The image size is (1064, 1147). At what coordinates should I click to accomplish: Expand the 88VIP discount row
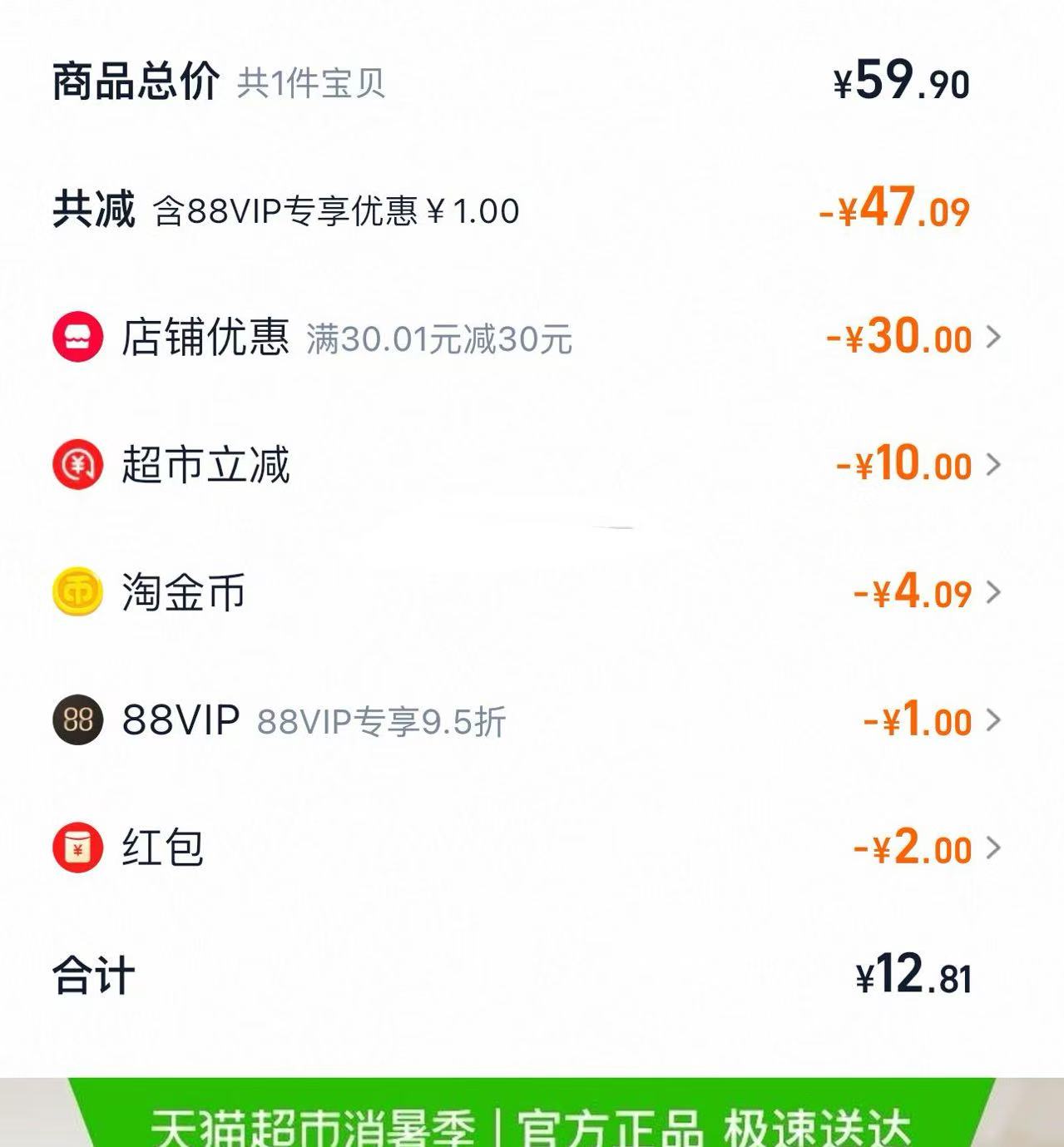994,721
